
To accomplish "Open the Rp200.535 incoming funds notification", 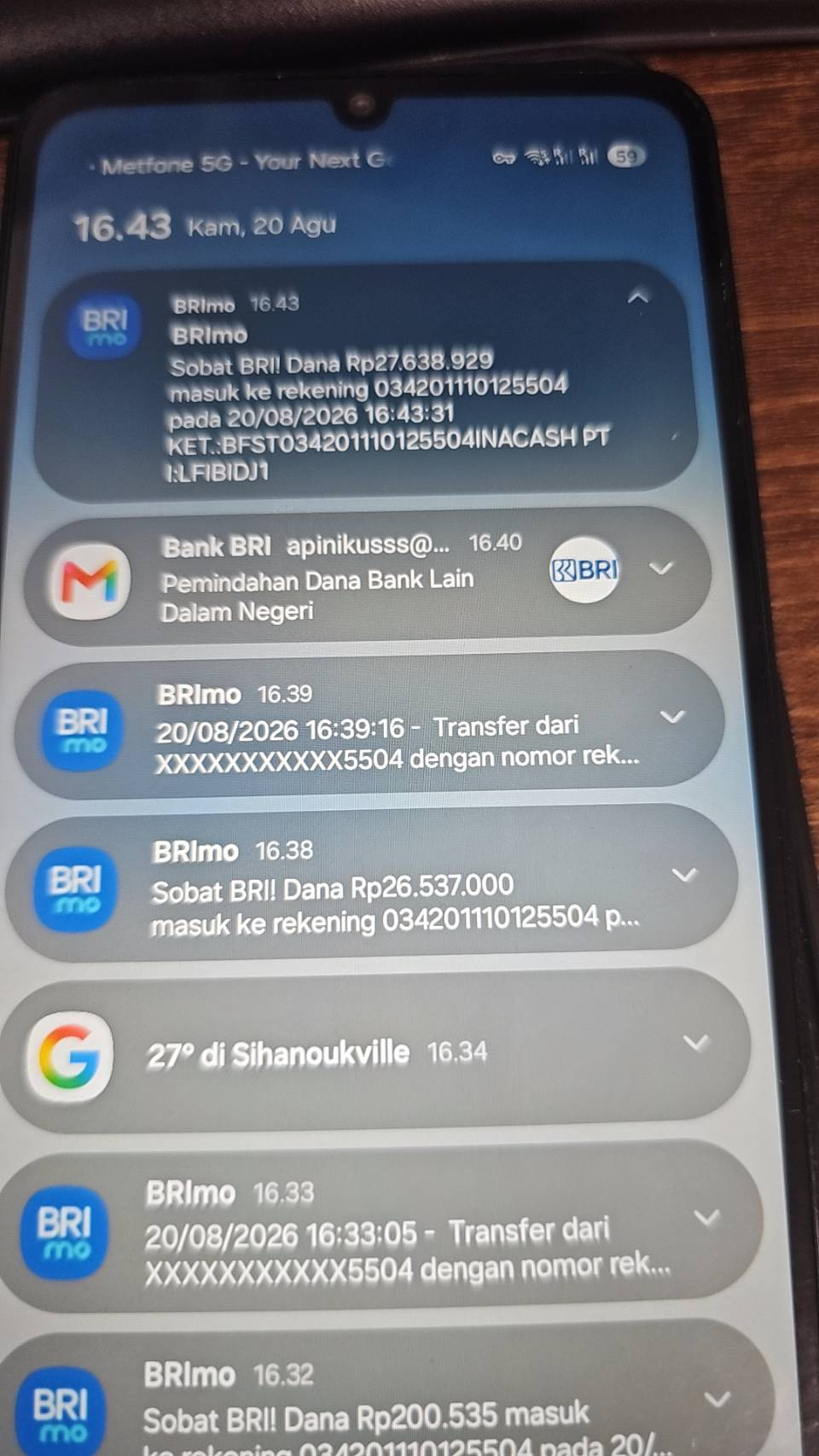I will (384, 1391).
